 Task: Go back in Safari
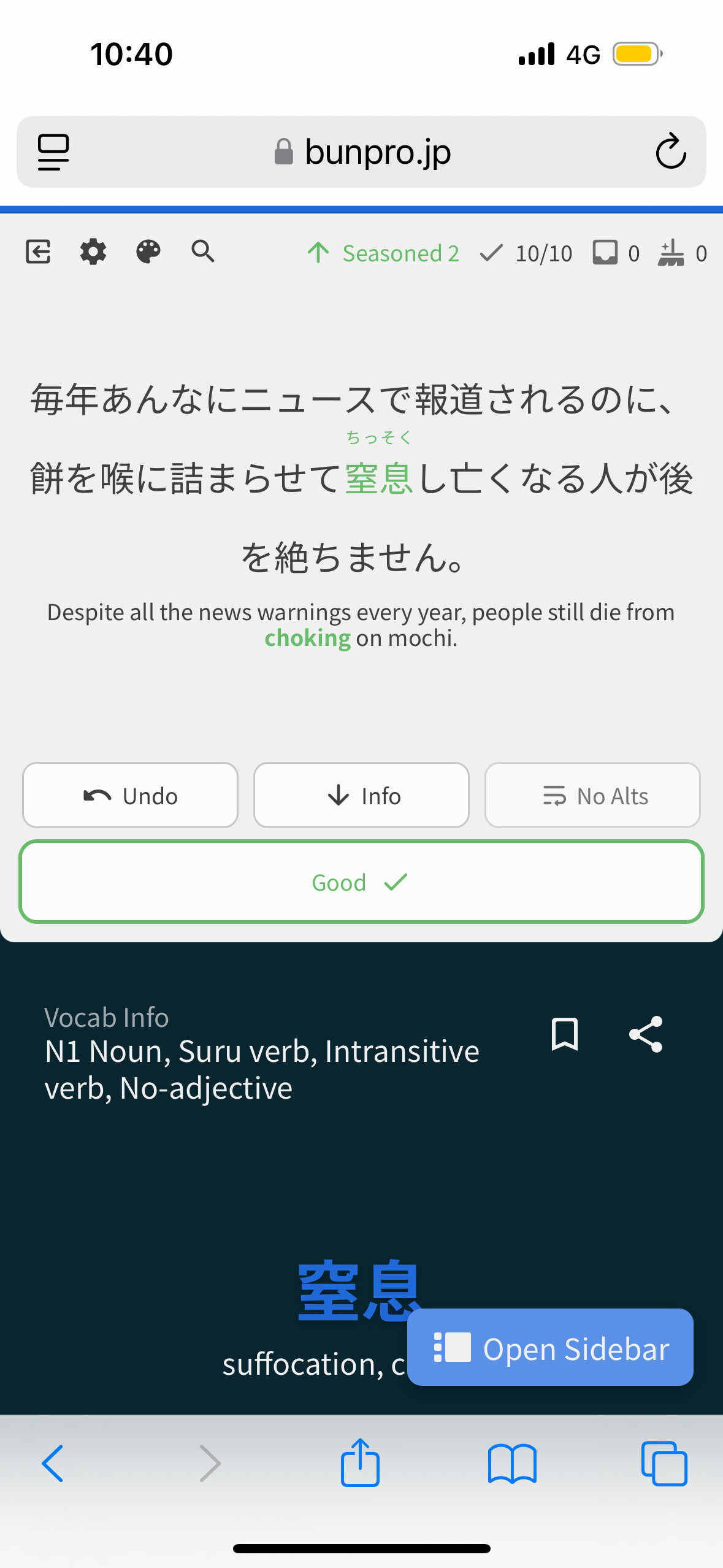pos(53,1463)
